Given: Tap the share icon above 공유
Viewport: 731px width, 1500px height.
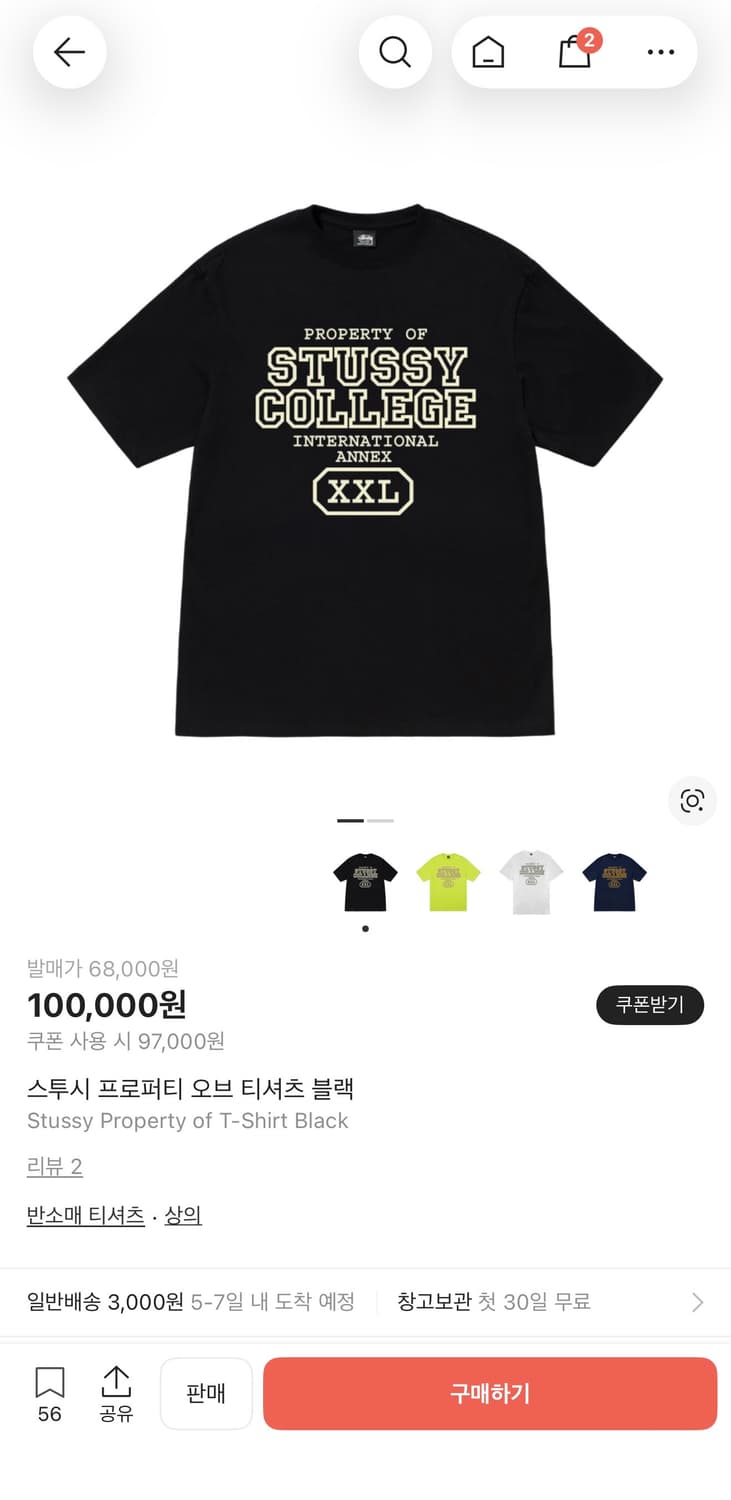Looking at the screenshot, I should coord(116,1383).
